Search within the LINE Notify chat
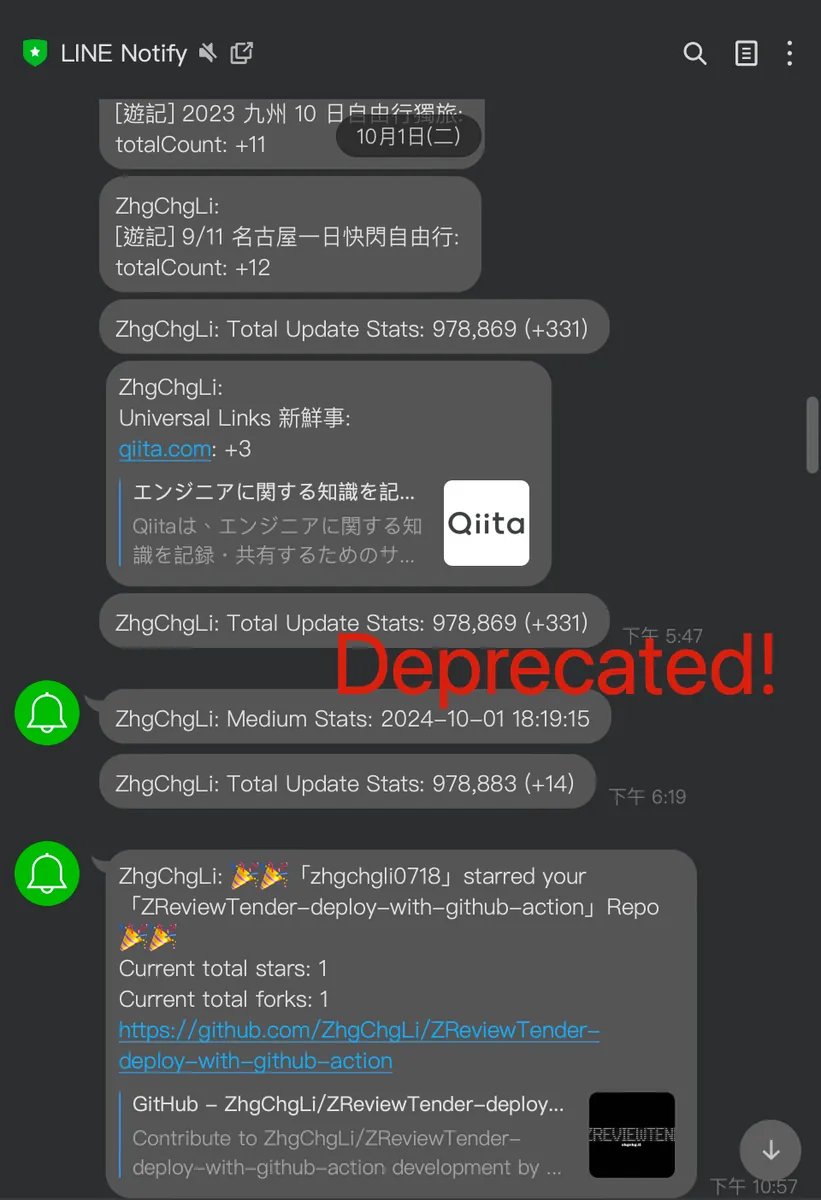821x1200 pixels. [x=694, y=54]
